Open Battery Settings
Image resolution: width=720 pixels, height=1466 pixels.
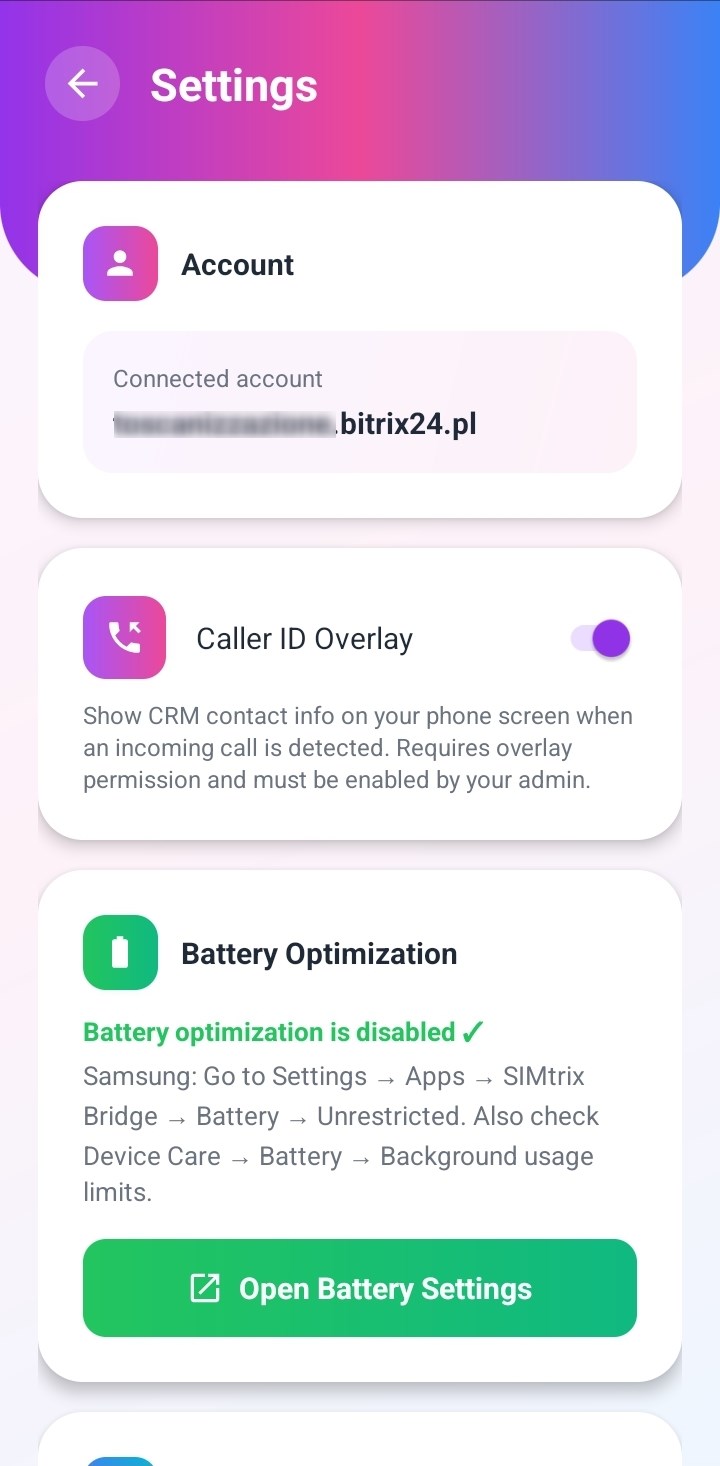360,1288
